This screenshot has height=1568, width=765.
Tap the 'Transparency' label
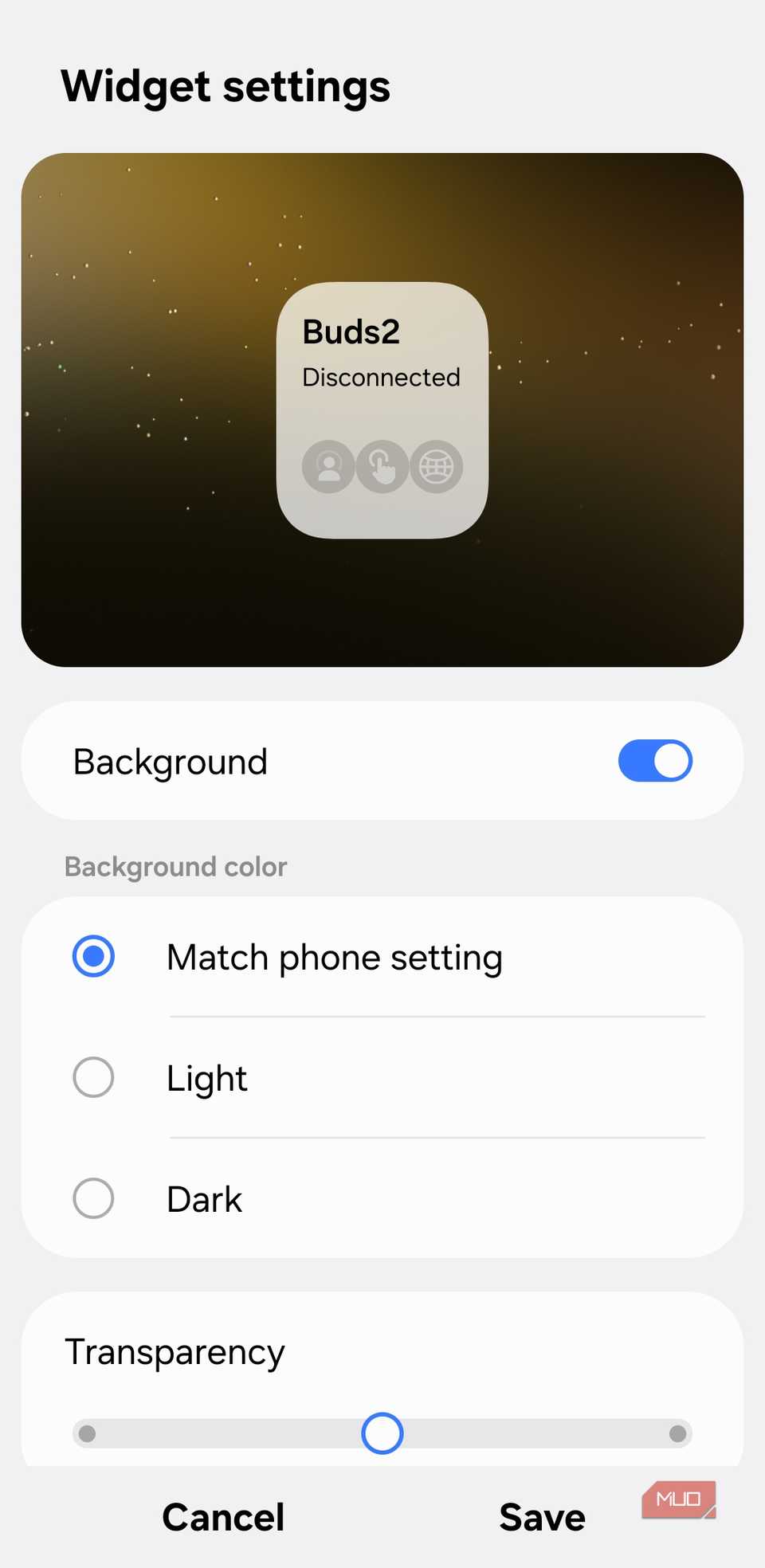tap(175, 1352)
